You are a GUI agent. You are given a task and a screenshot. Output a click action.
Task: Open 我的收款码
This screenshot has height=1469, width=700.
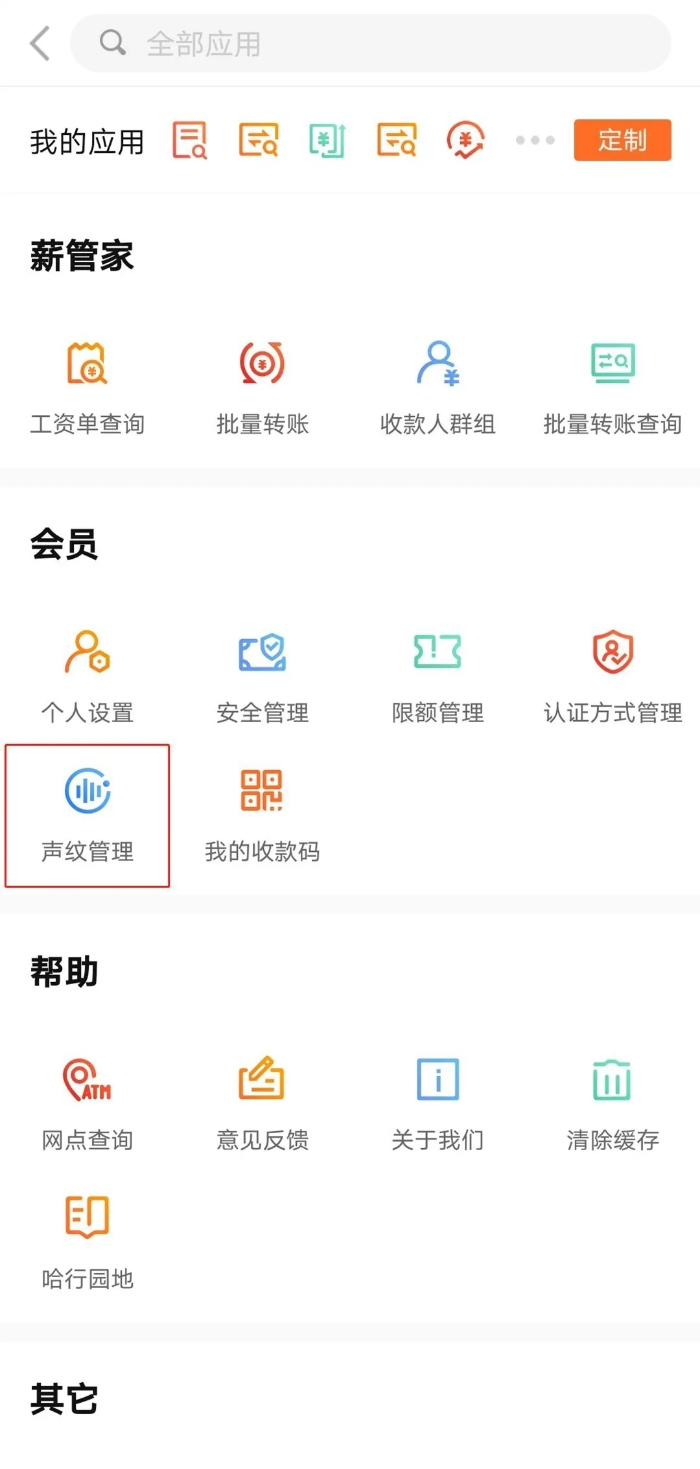[x=262, y=815]
